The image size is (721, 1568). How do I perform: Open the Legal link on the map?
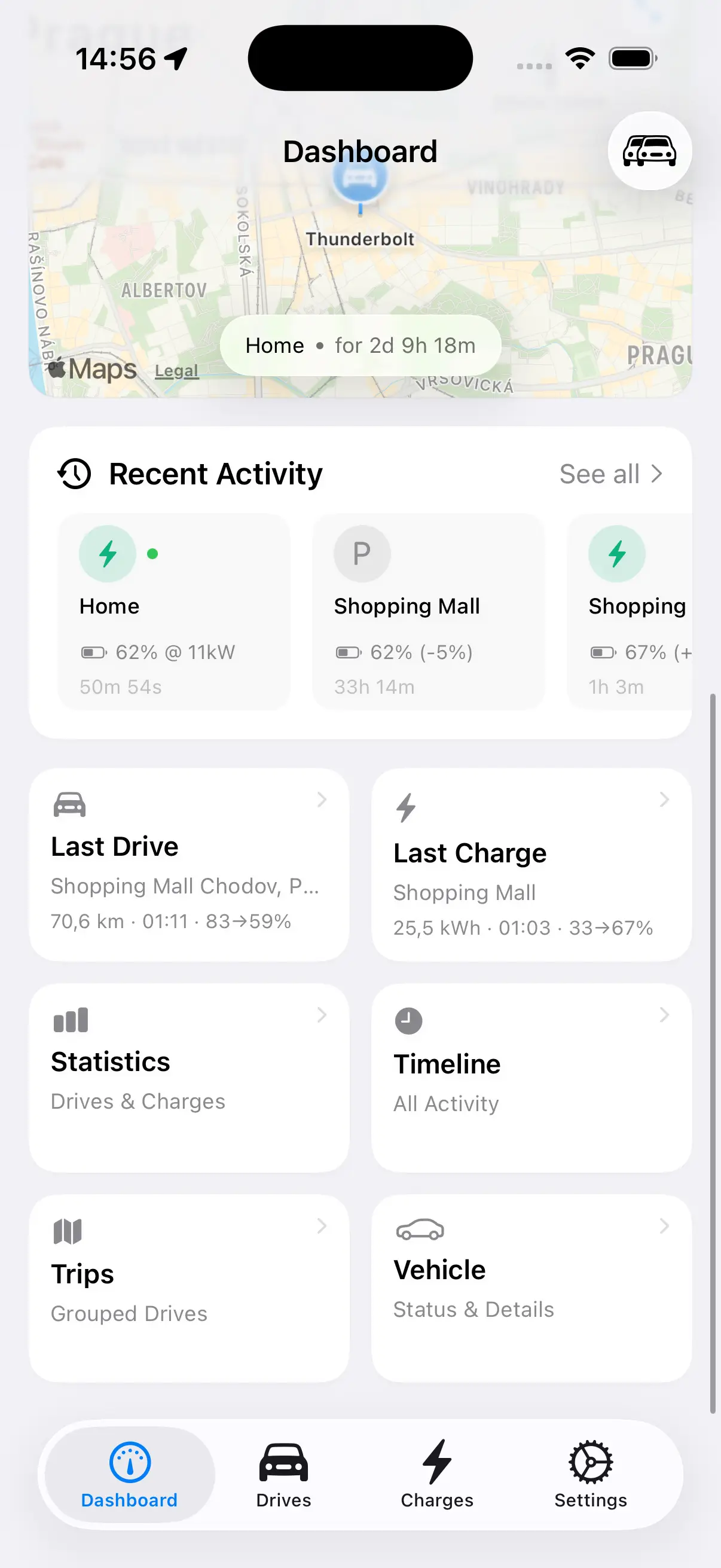(176, 370)
